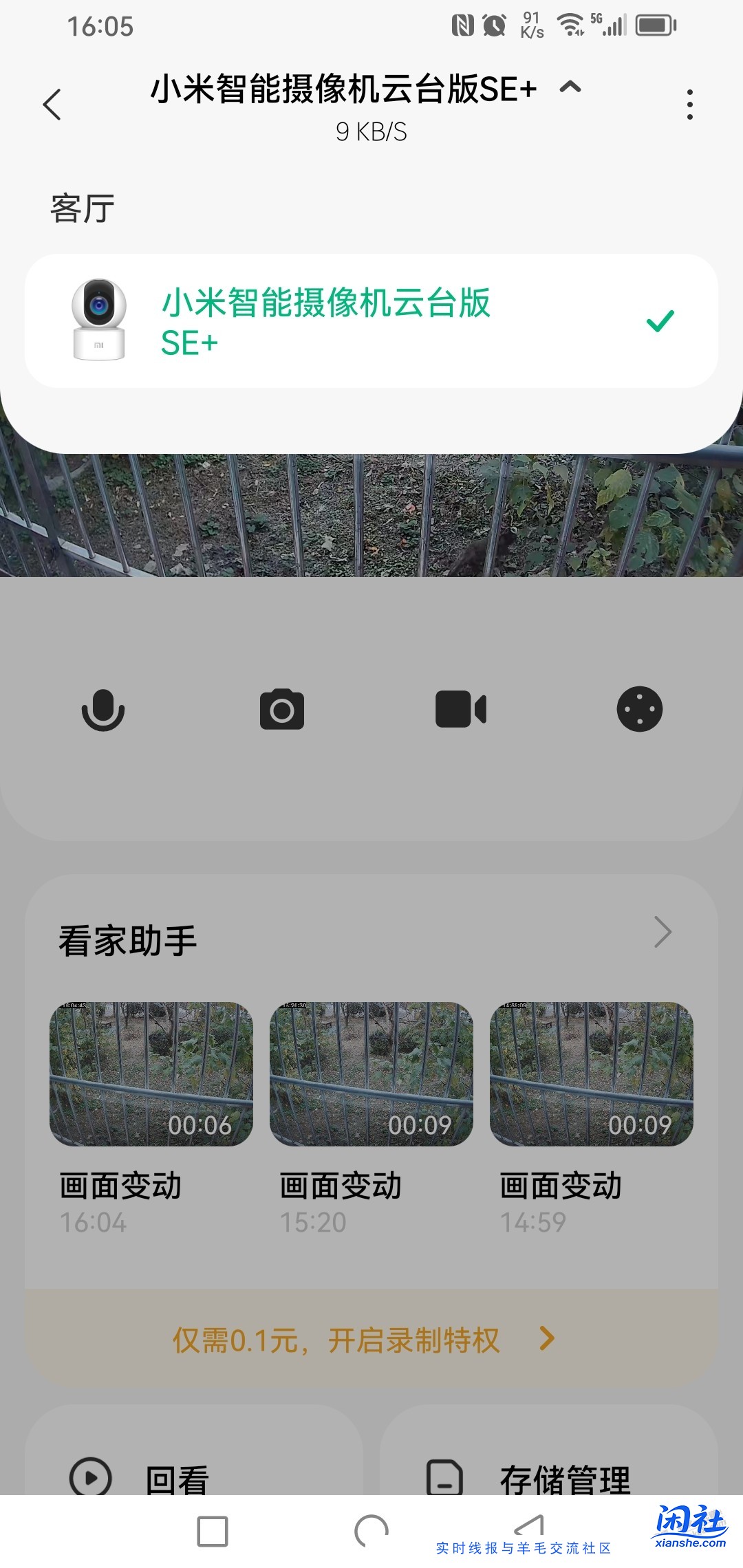Open the pan-tilt direction control icon
The height and width of the screenshot is (1568, 743).
[x=640, y=709]
